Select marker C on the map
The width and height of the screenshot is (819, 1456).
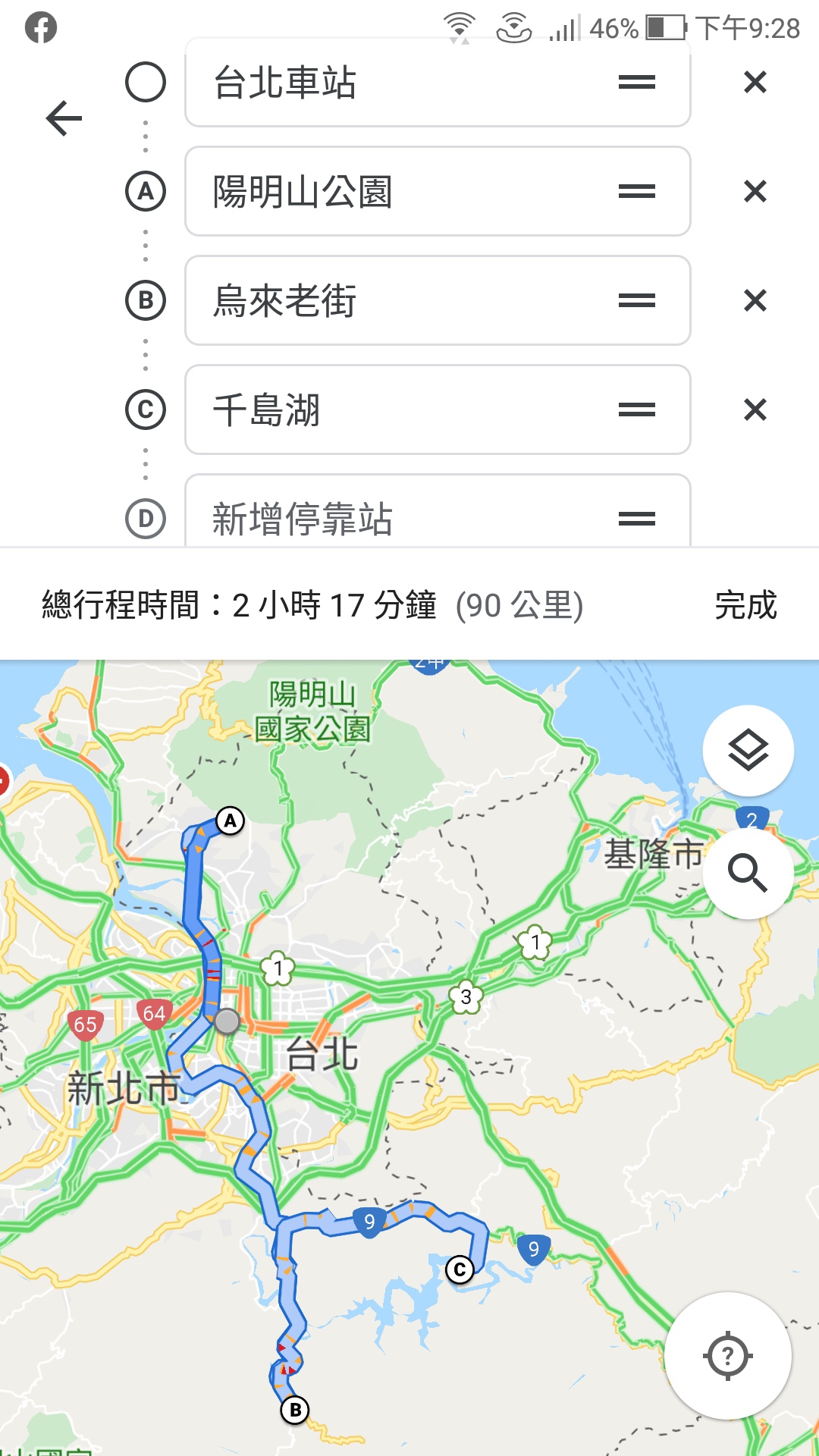click(460, 1269)
